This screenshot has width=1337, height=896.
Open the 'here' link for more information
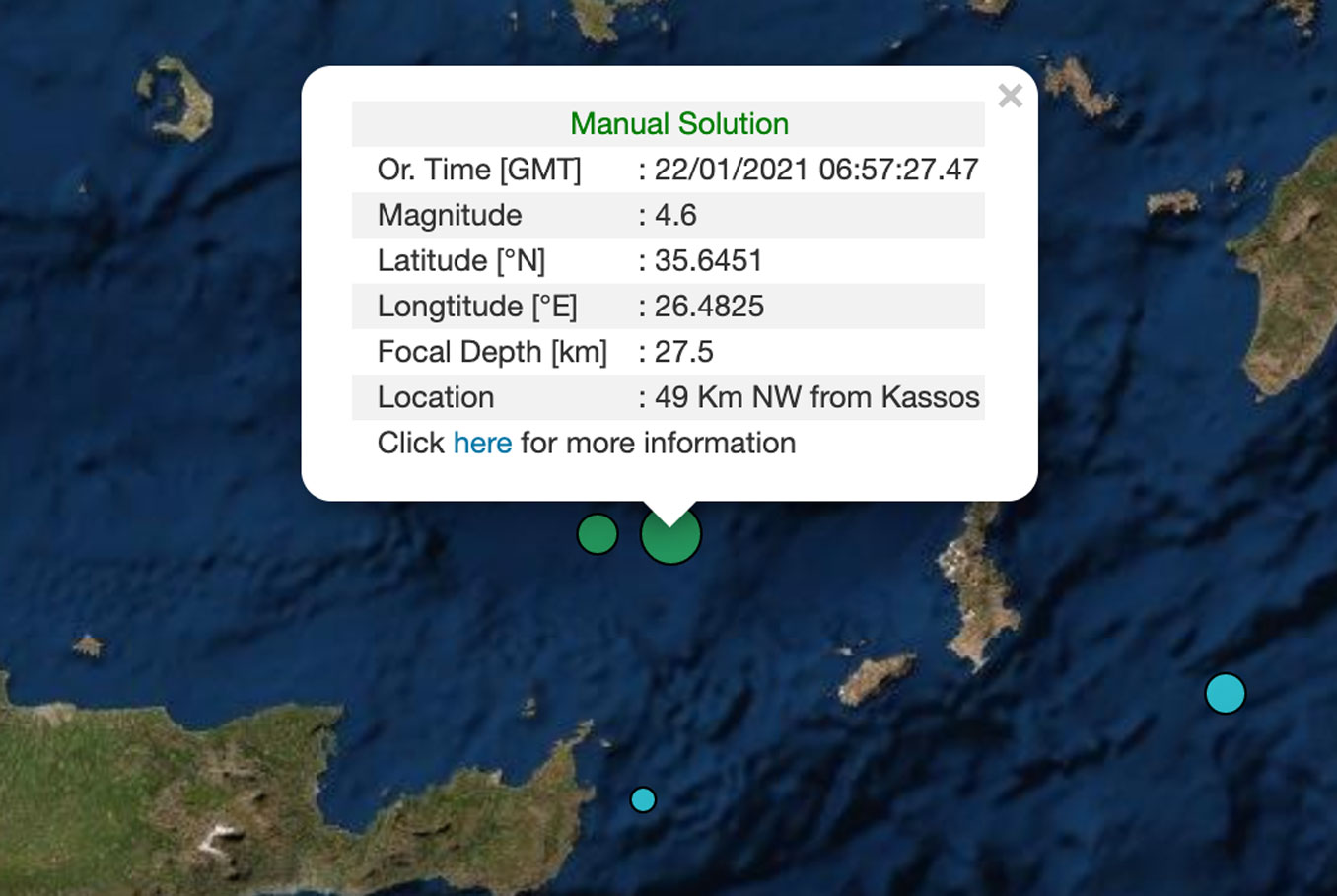tap(482, 444)
